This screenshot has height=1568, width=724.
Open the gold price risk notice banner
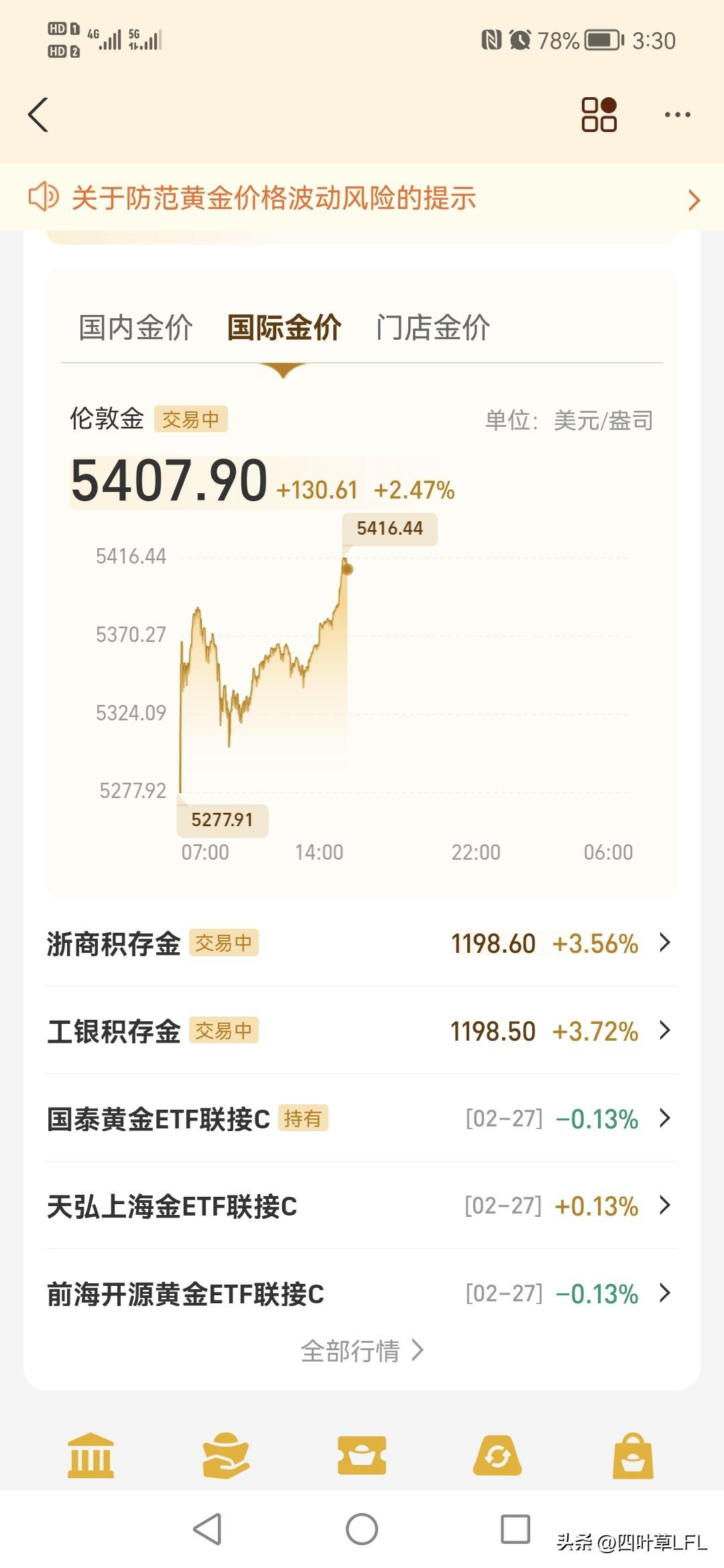(x=362, y=198)
